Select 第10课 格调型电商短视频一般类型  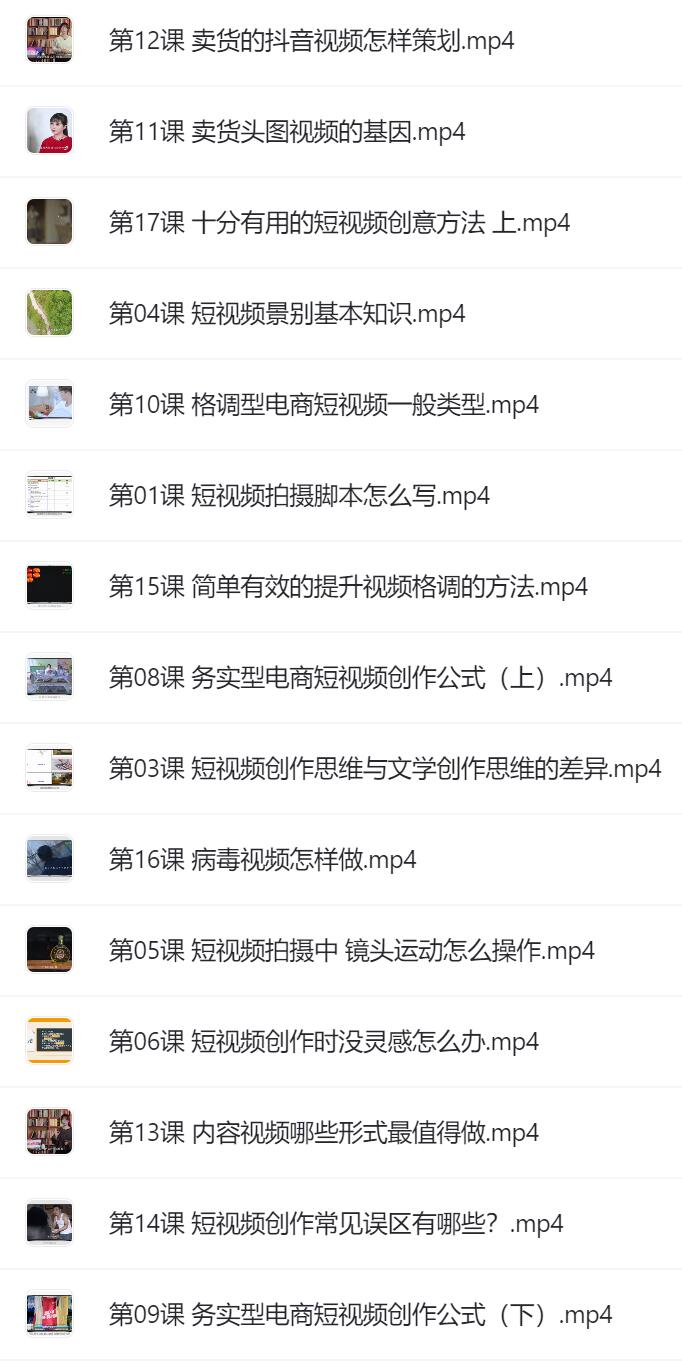click(323, 405)
